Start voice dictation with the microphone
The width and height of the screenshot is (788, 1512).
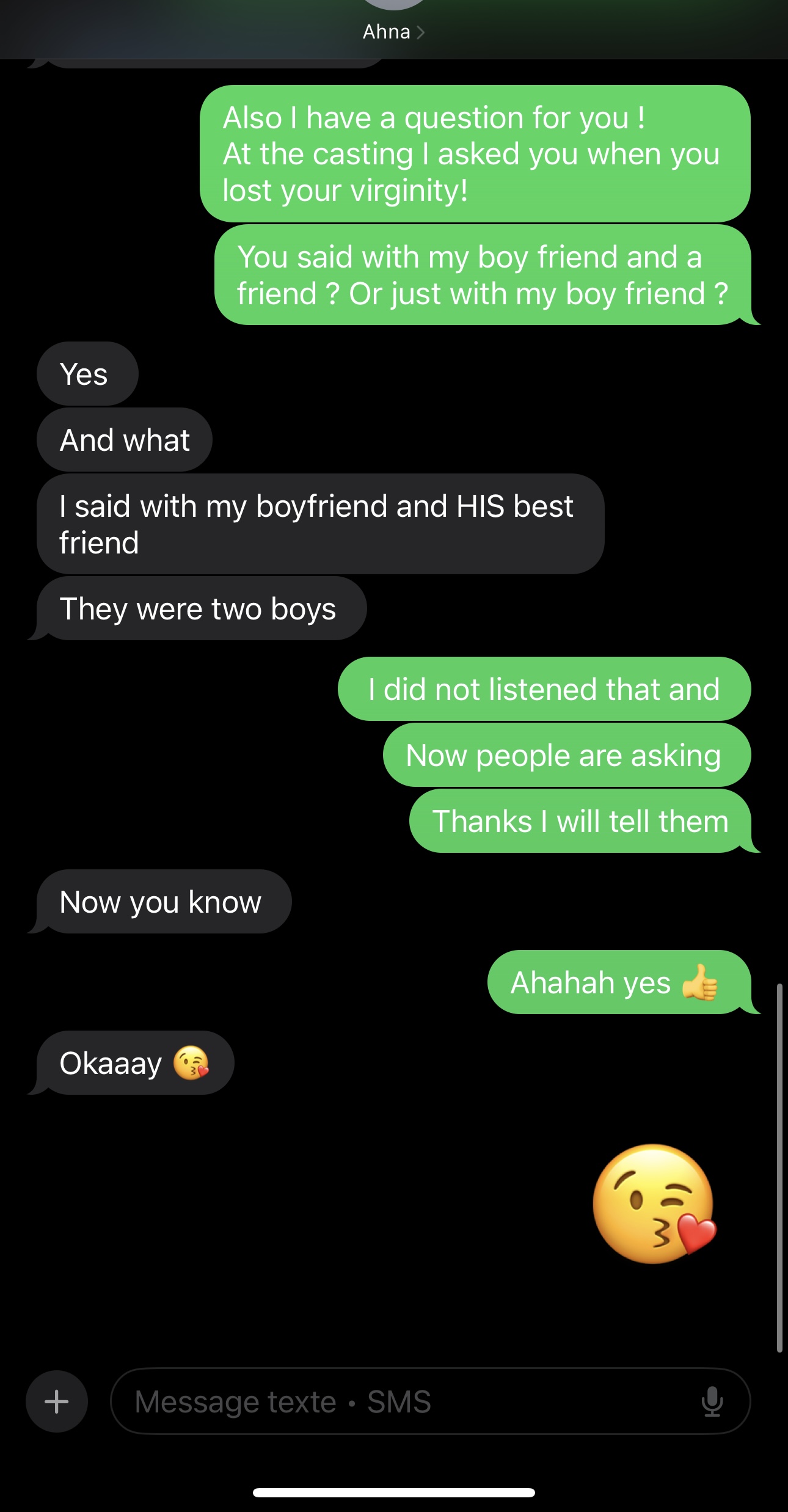(712, 1401)
